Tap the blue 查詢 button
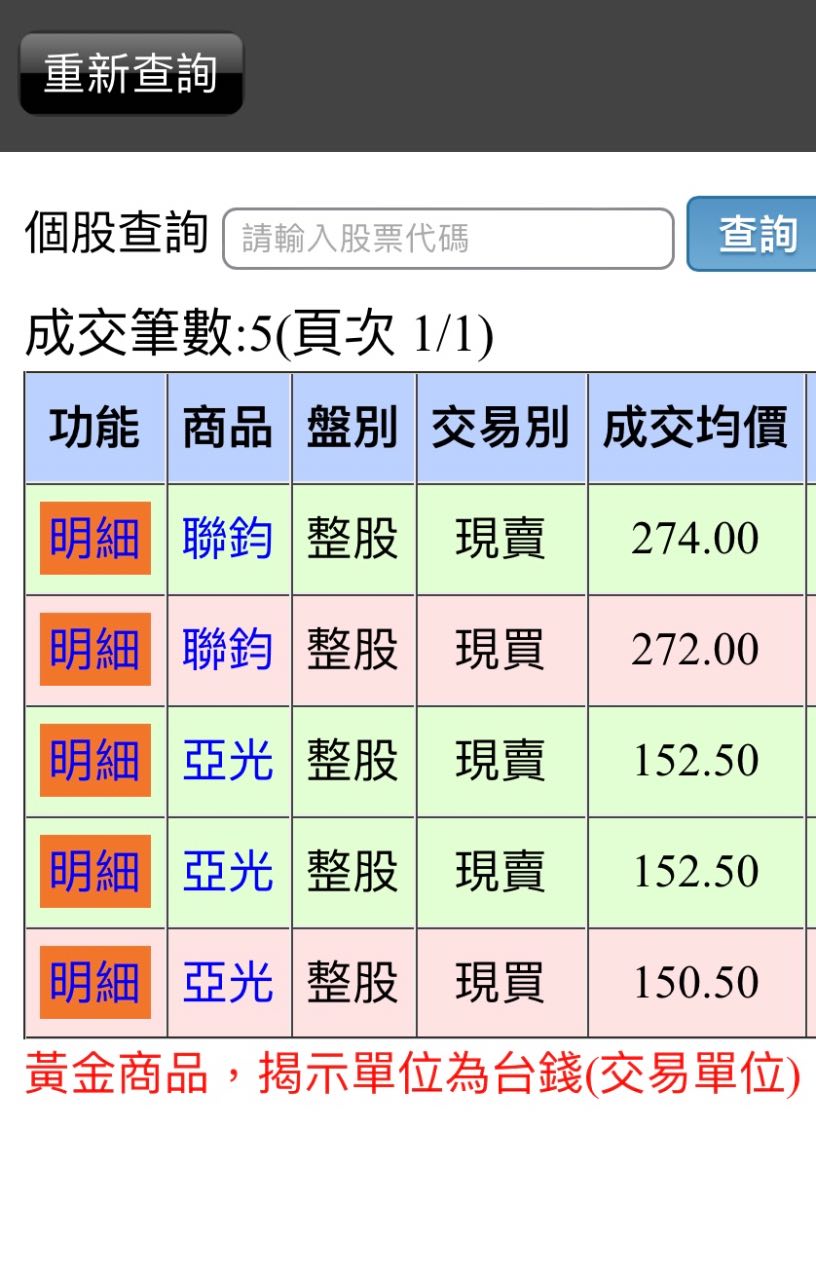This screenshot has height=1280, width=816. click(x=754, y=234)
